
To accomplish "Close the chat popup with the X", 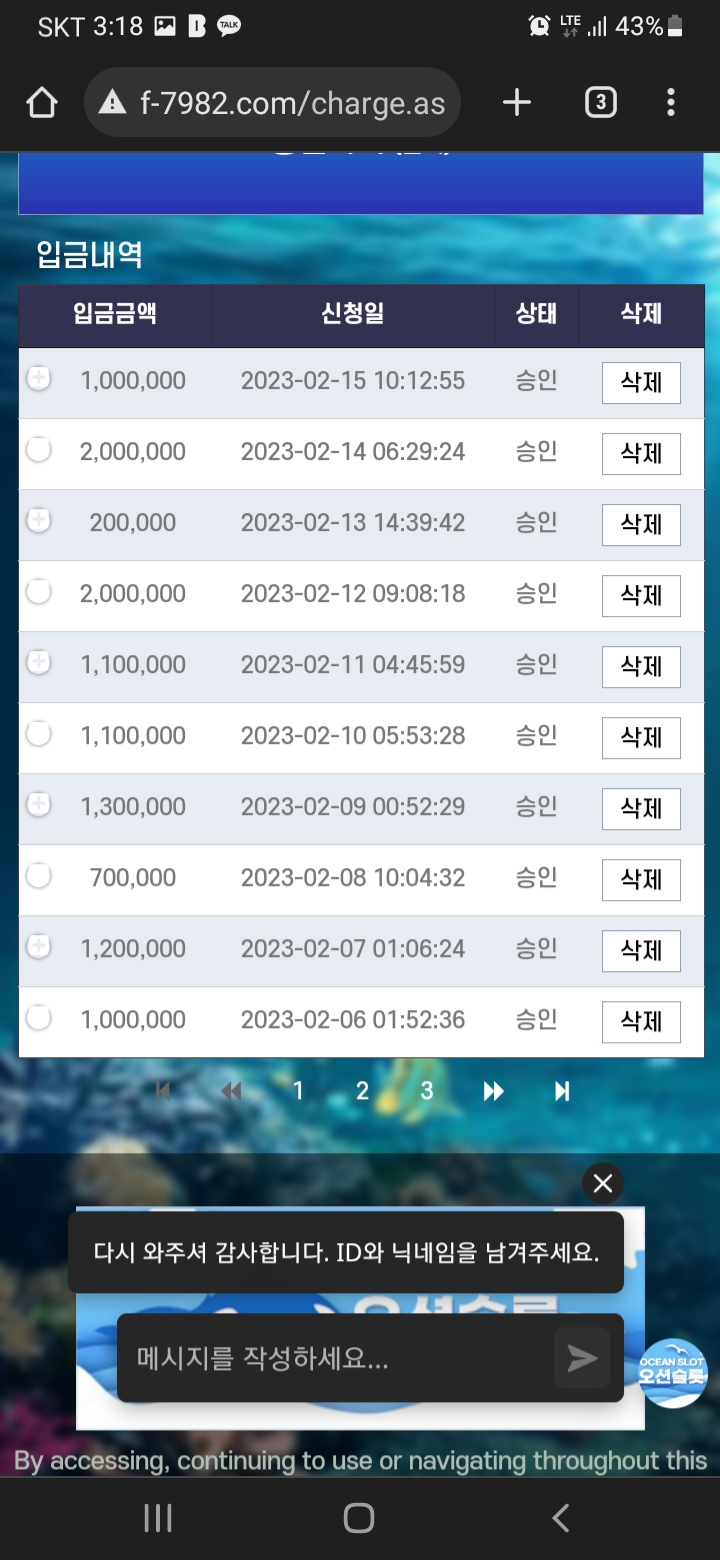I will (603, 1184).
